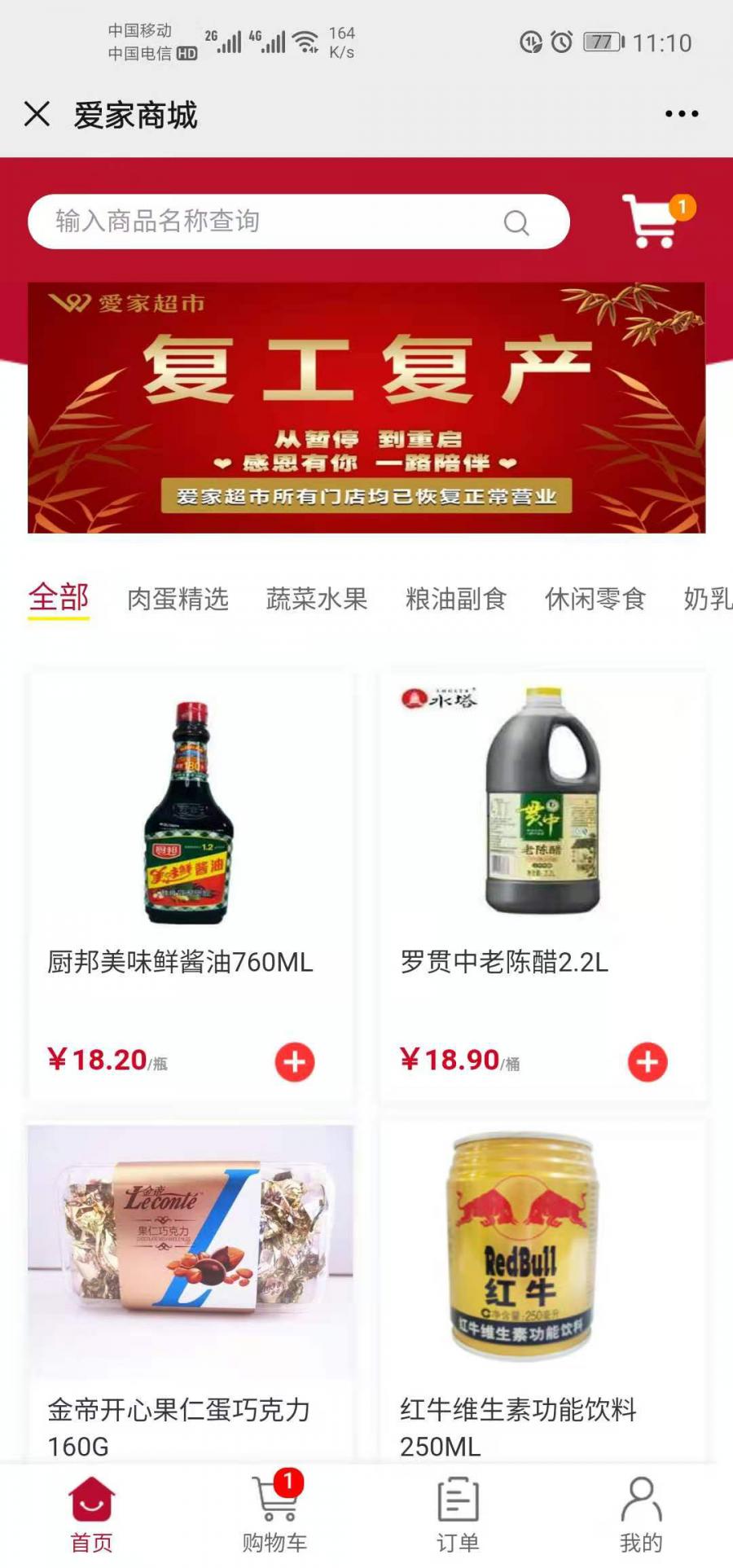Add 厨邦美味鲜酱油 to the cart
This screenshot has height=1568, width=733.
(295, 1062)
